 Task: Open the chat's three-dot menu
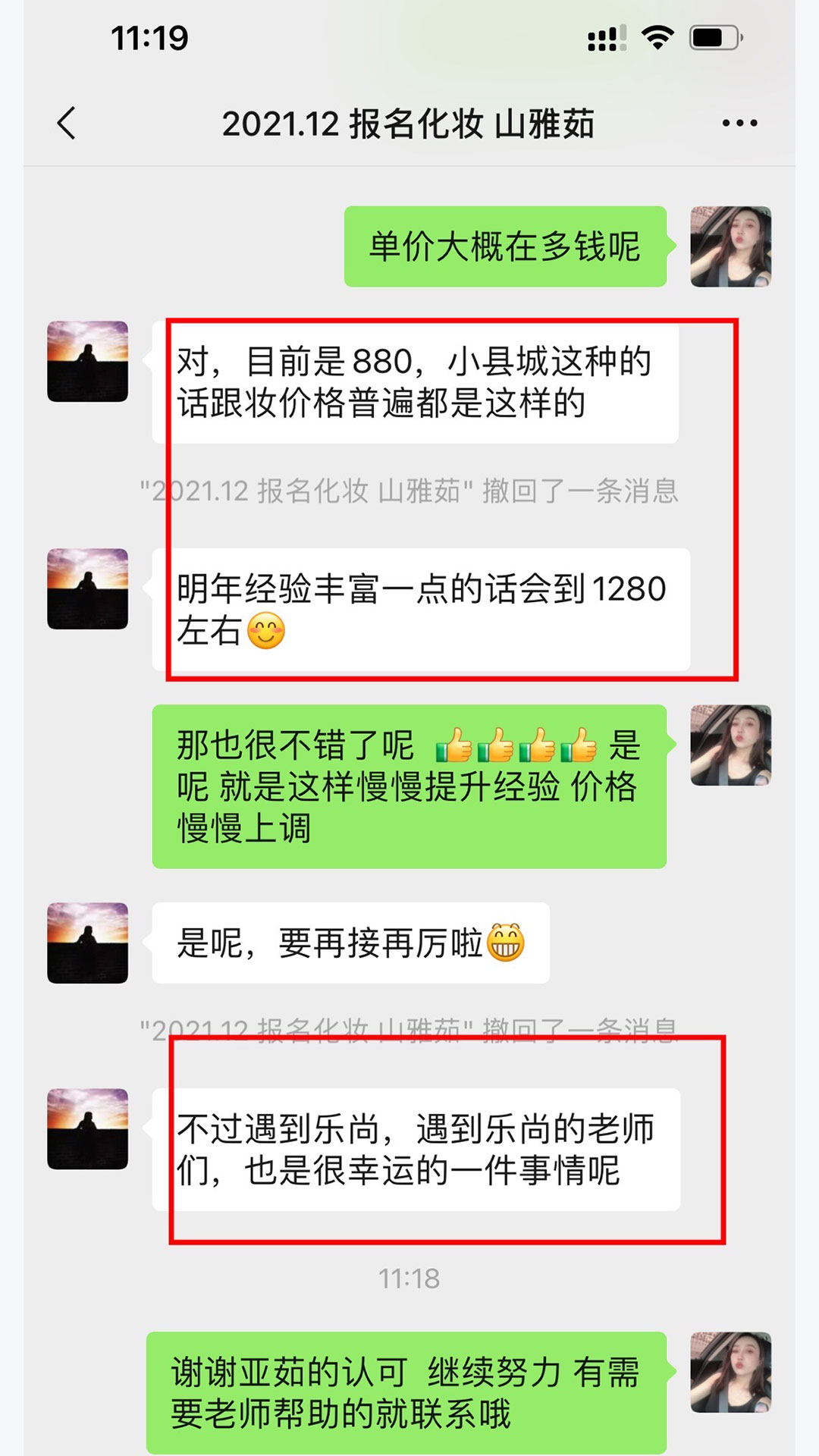tap(739, 123)
